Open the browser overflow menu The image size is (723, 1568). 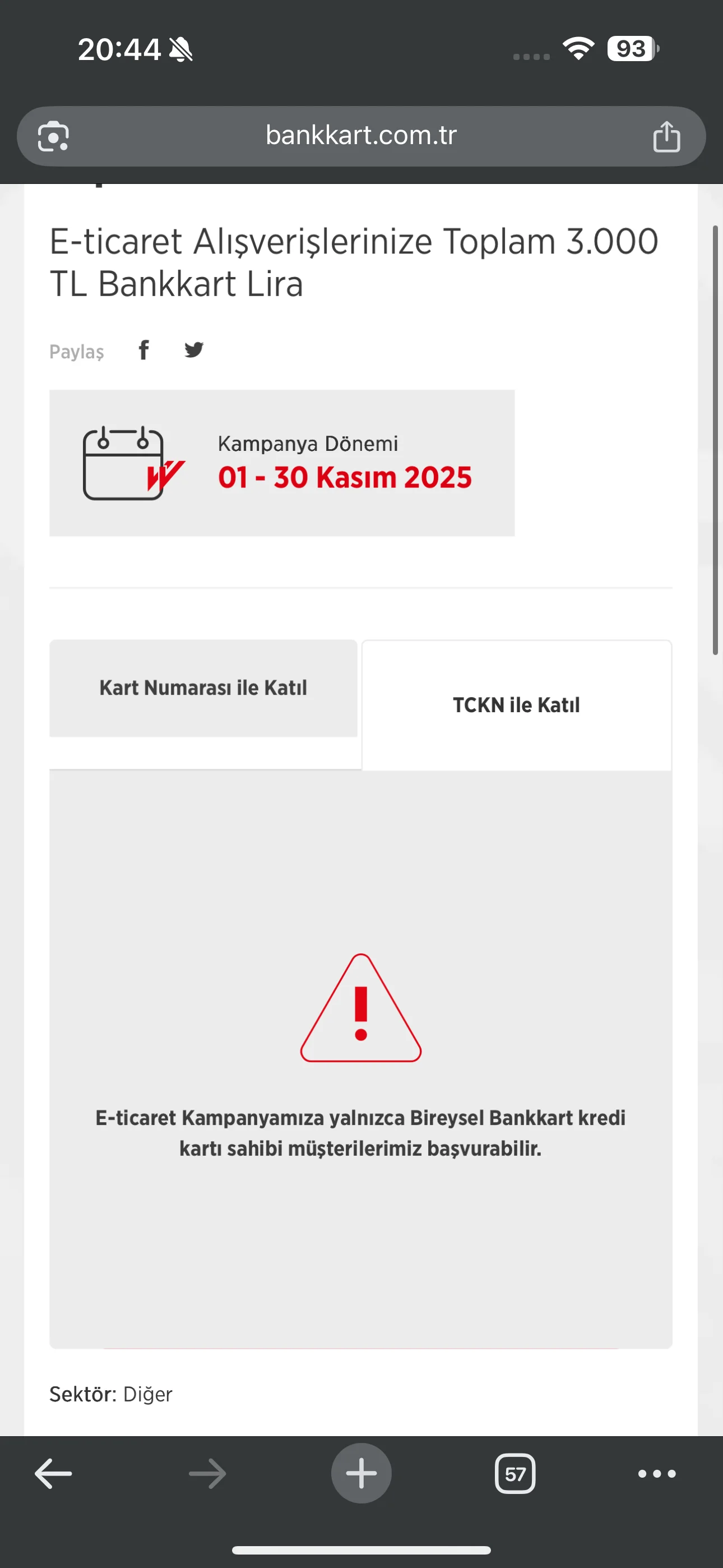pos(657,1474)
